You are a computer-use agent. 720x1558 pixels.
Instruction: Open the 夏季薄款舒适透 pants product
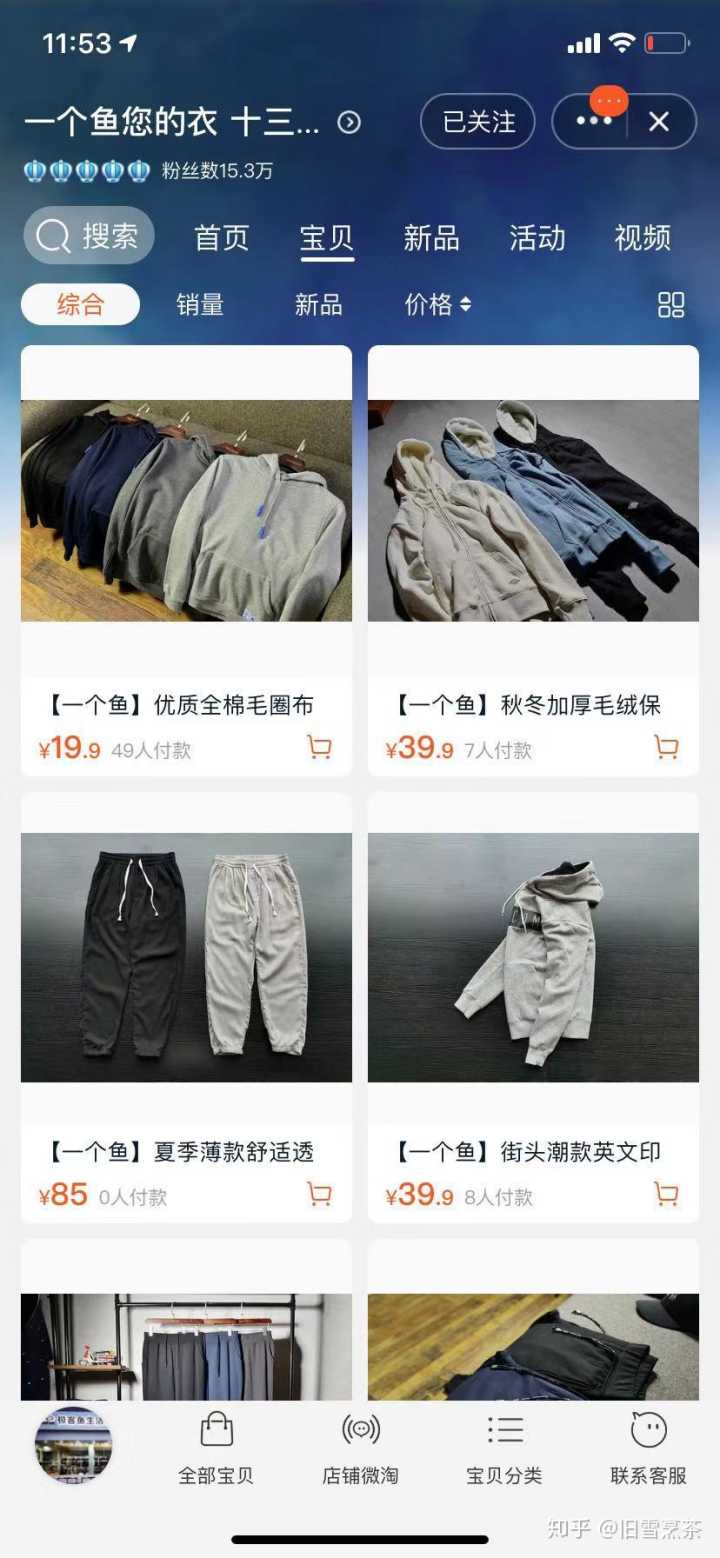[x=186, y=957]
